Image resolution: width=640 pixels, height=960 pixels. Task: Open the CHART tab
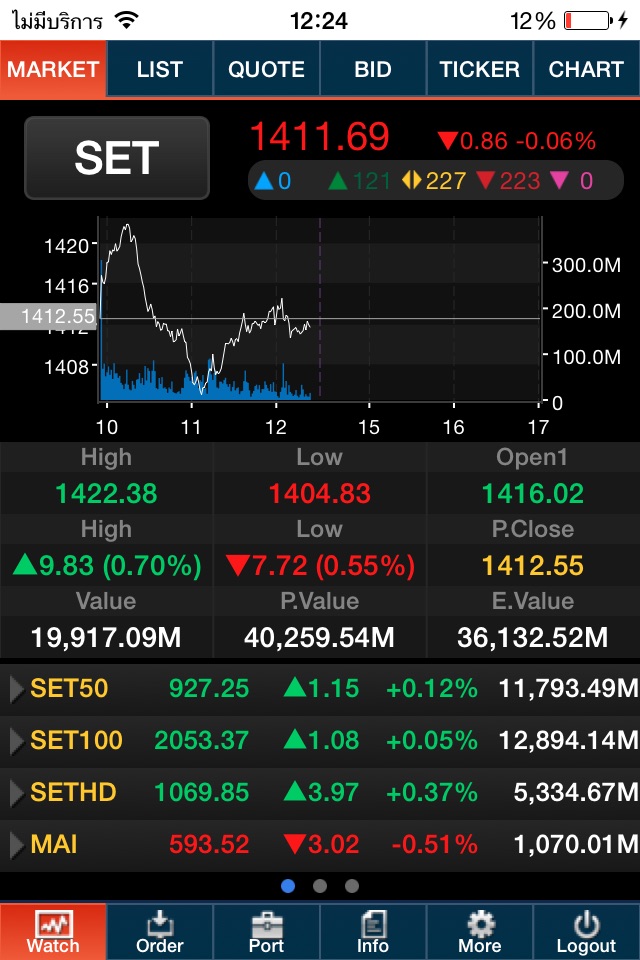tap(586, 69)
